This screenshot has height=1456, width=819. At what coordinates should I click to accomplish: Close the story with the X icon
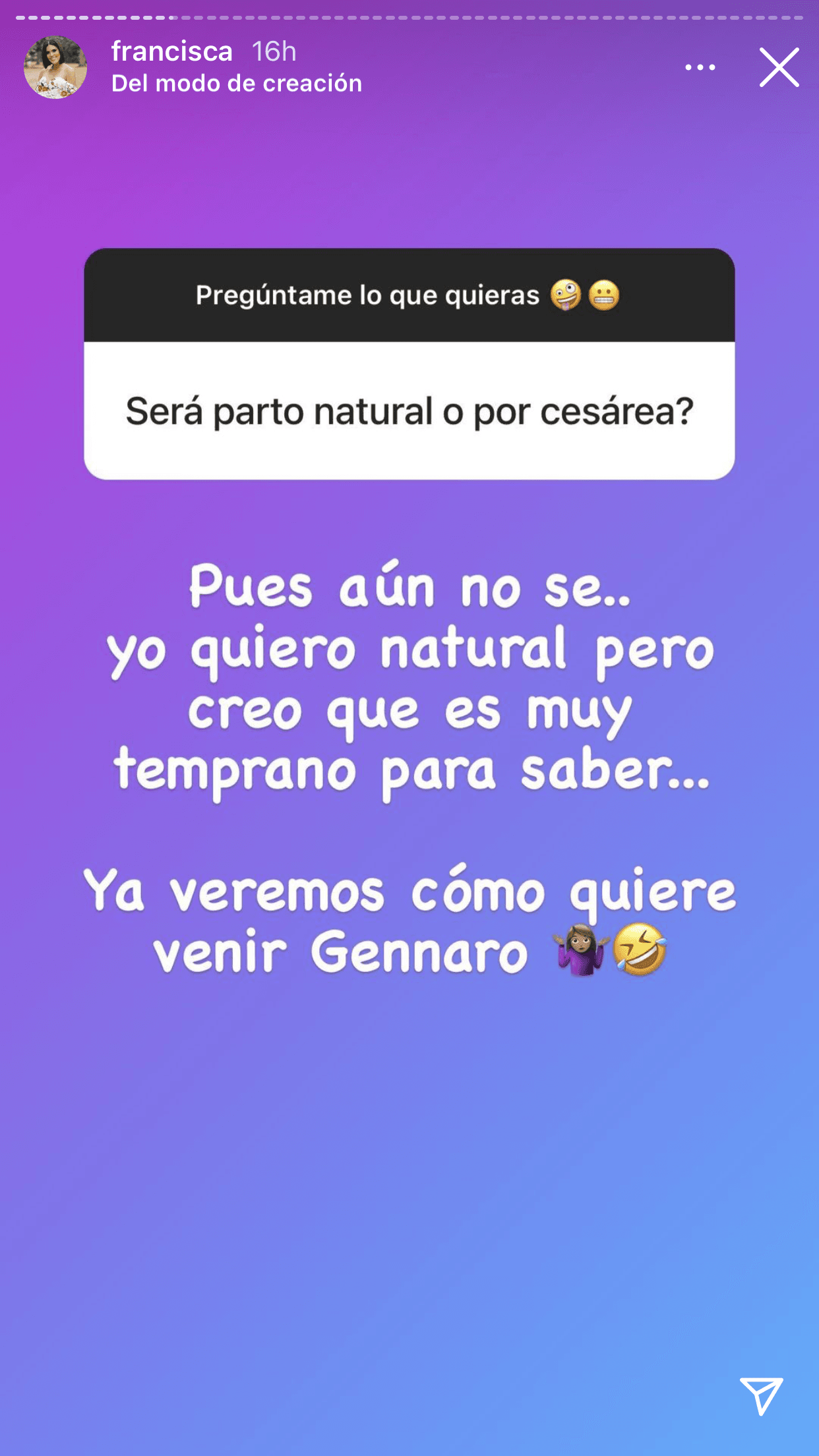coord(780,67)
